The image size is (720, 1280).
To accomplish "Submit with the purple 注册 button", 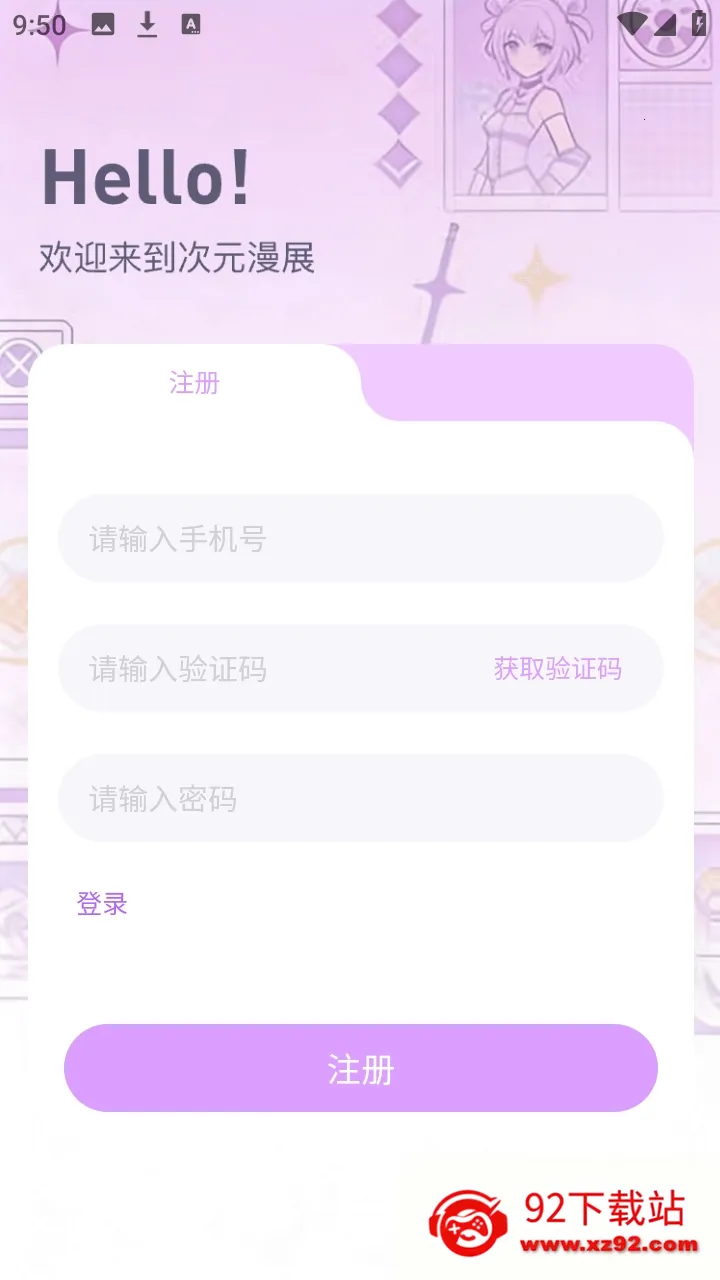I will point(360,1068).
